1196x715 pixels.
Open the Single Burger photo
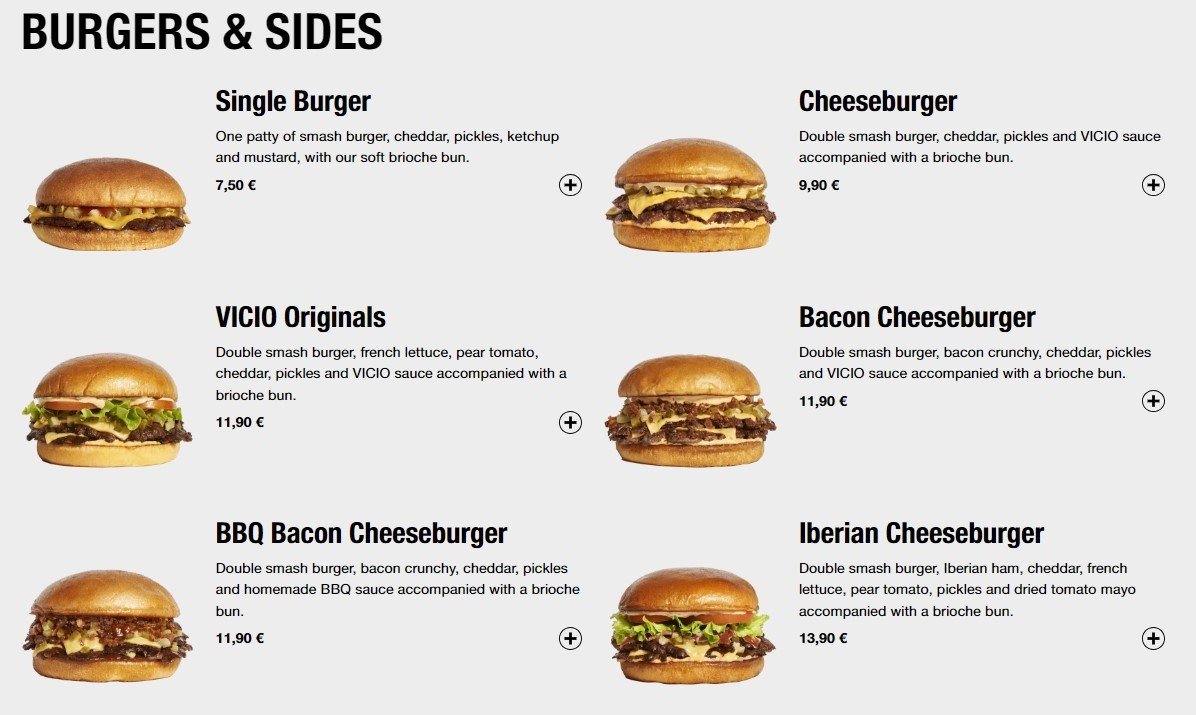click(107, 204)
